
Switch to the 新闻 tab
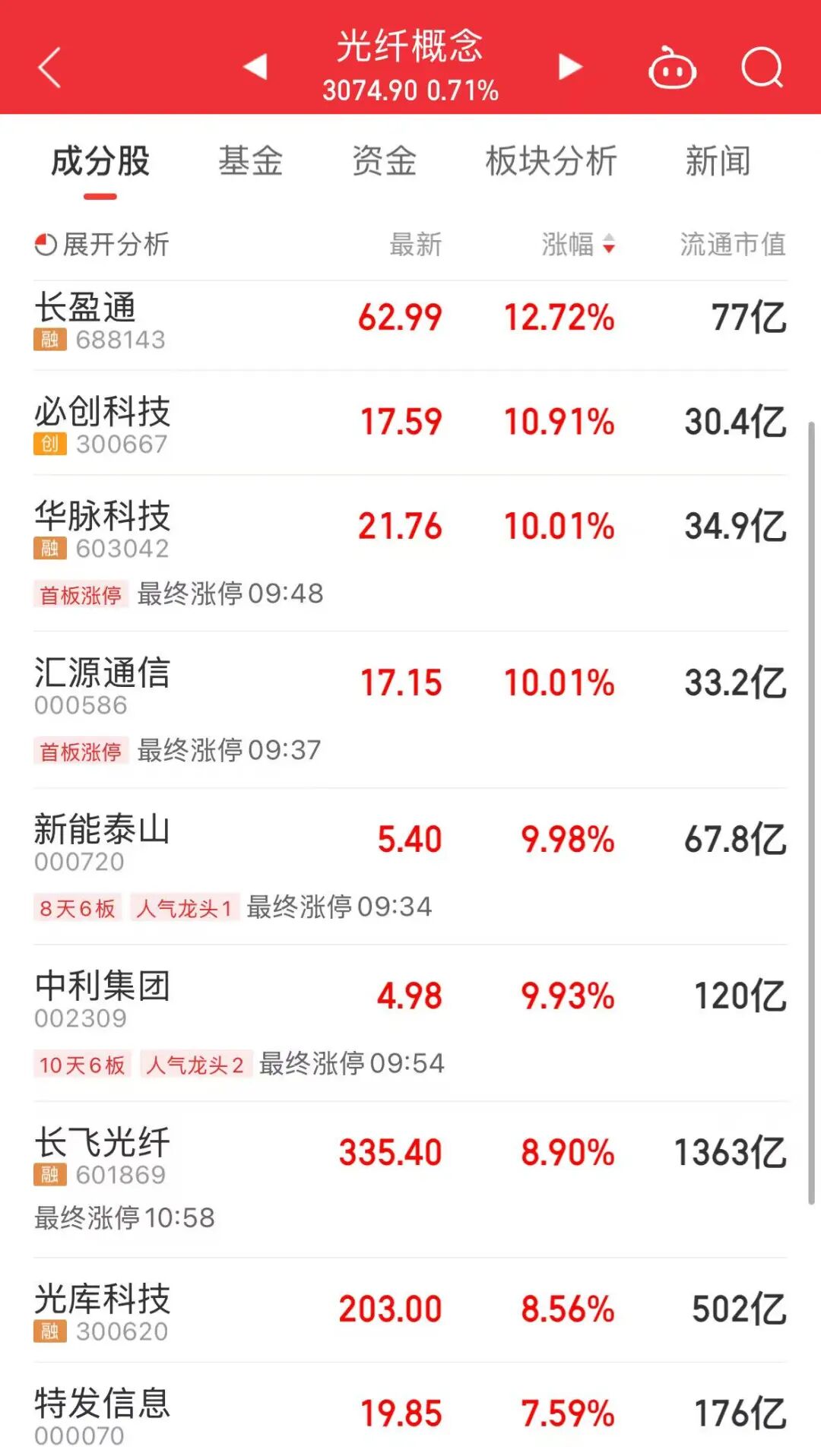pos(718,161)
